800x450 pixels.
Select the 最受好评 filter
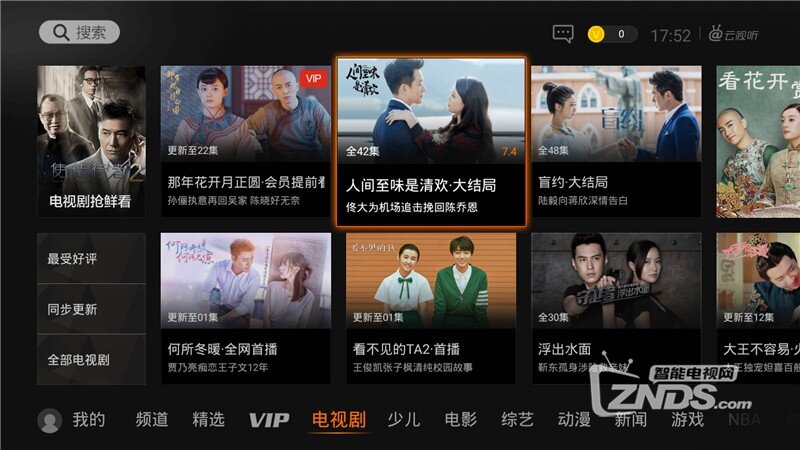pyautogui.click(x=91, y=259)
